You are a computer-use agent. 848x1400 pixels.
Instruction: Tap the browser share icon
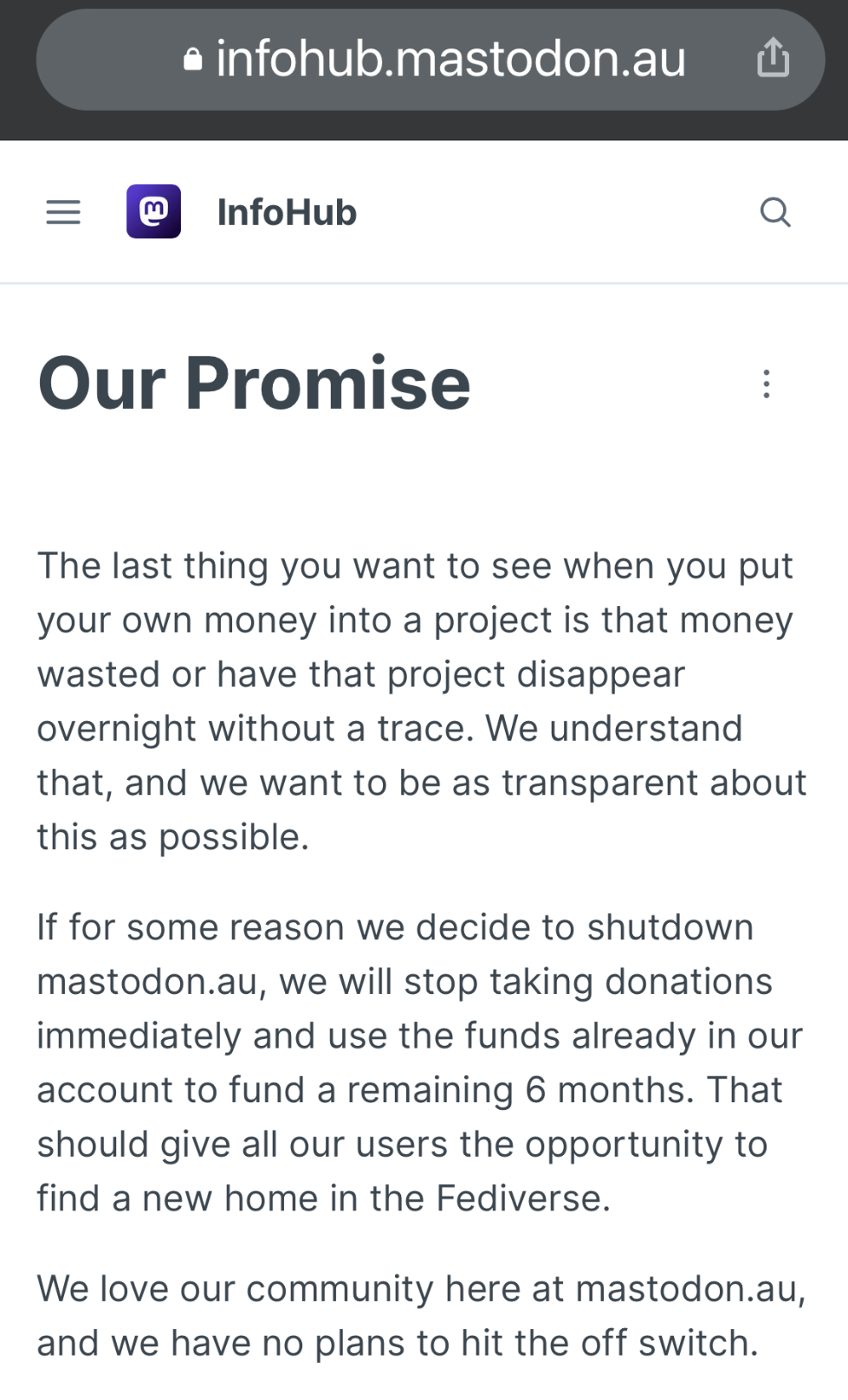coord(773,59)
